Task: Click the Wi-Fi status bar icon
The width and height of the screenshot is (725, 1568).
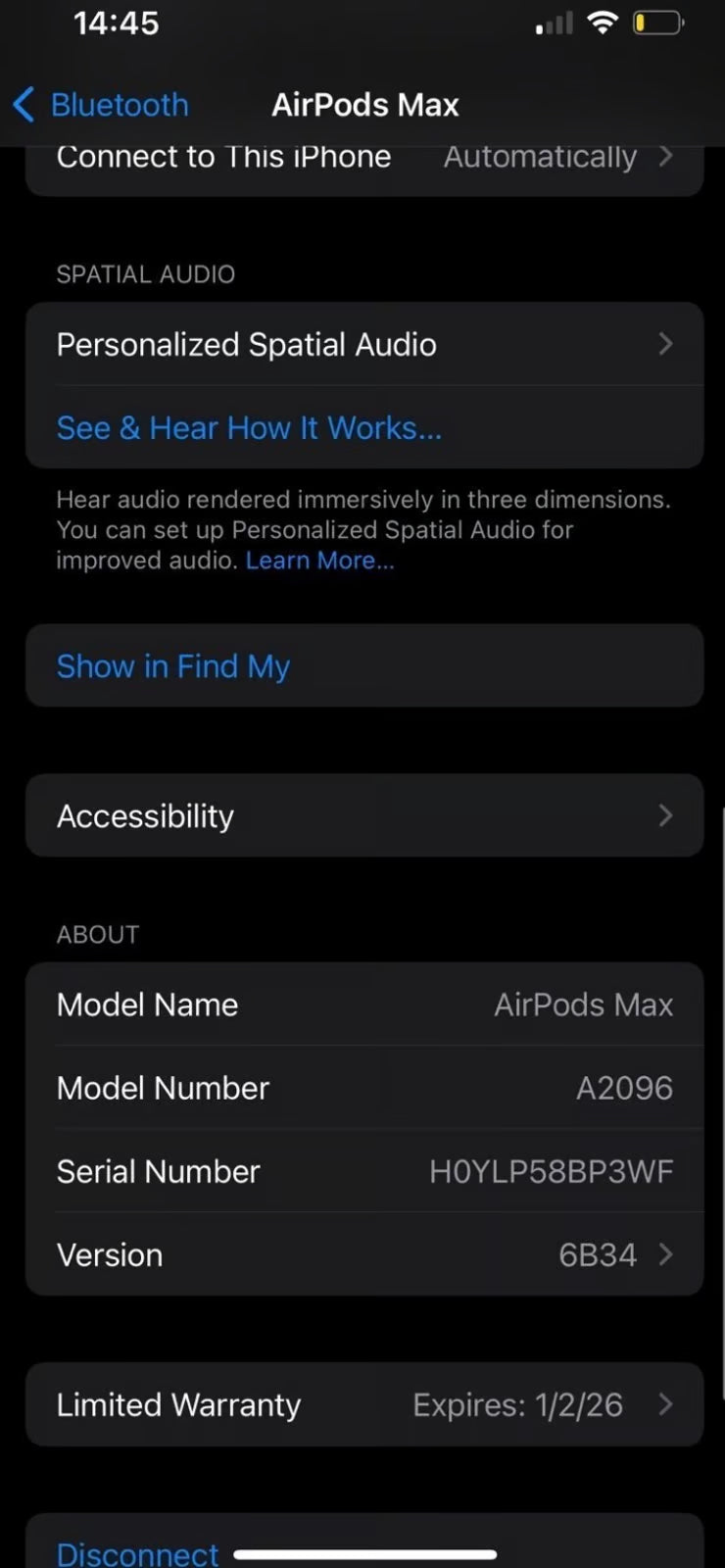Action: coord(604,22)
